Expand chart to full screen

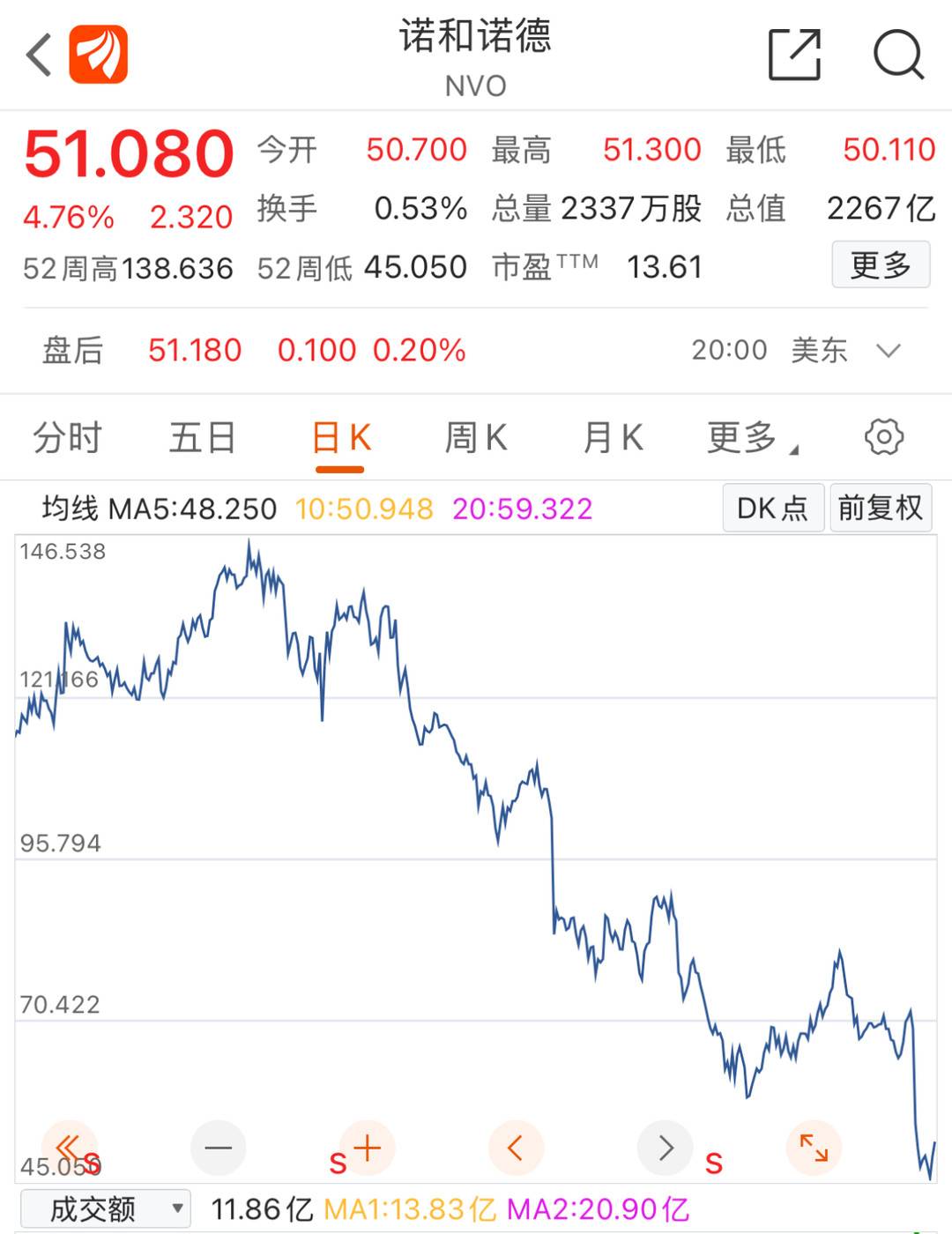click(813, 1148)
